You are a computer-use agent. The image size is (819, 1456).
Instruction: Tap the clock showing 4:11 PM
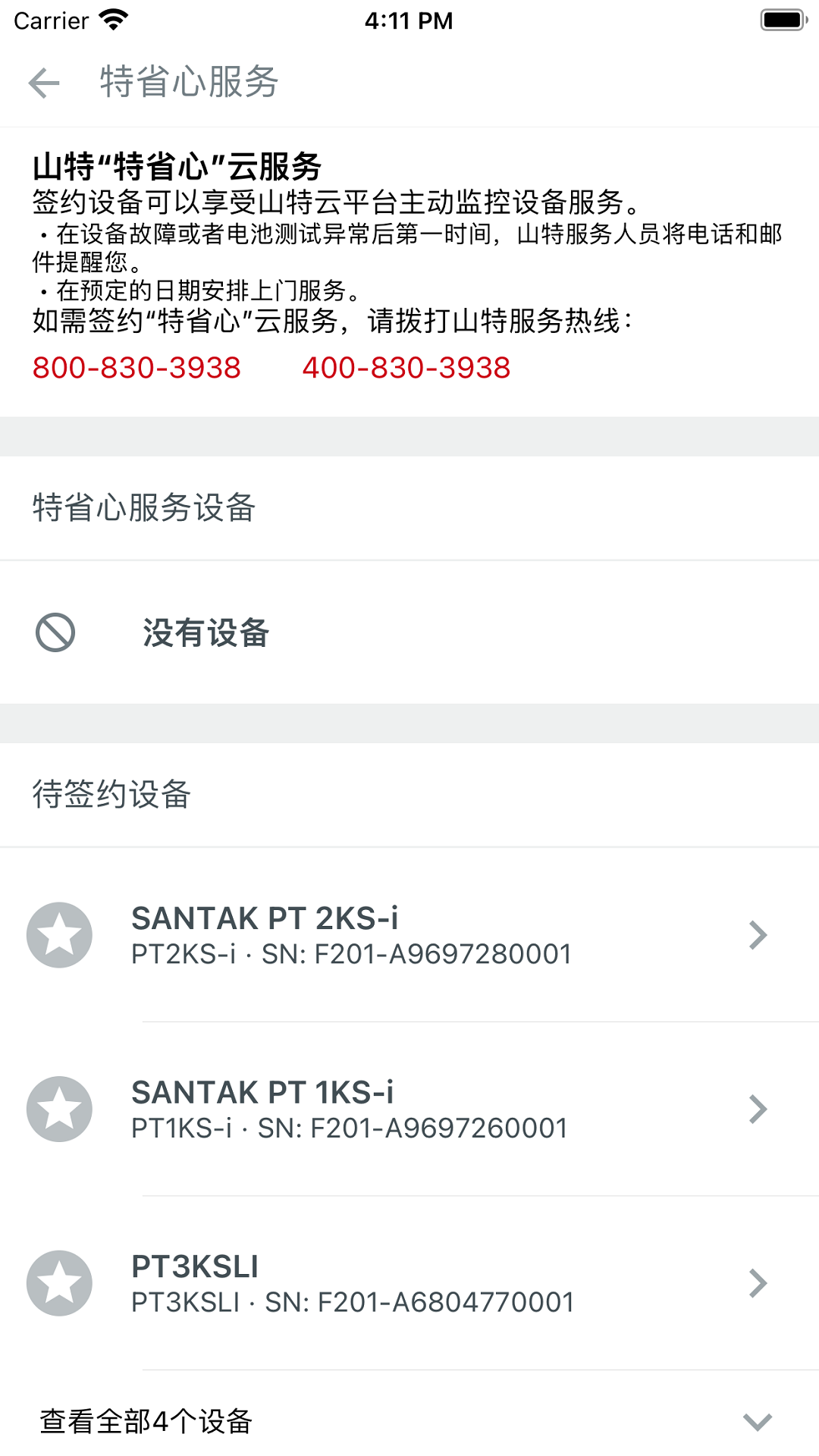click(409, 20)
